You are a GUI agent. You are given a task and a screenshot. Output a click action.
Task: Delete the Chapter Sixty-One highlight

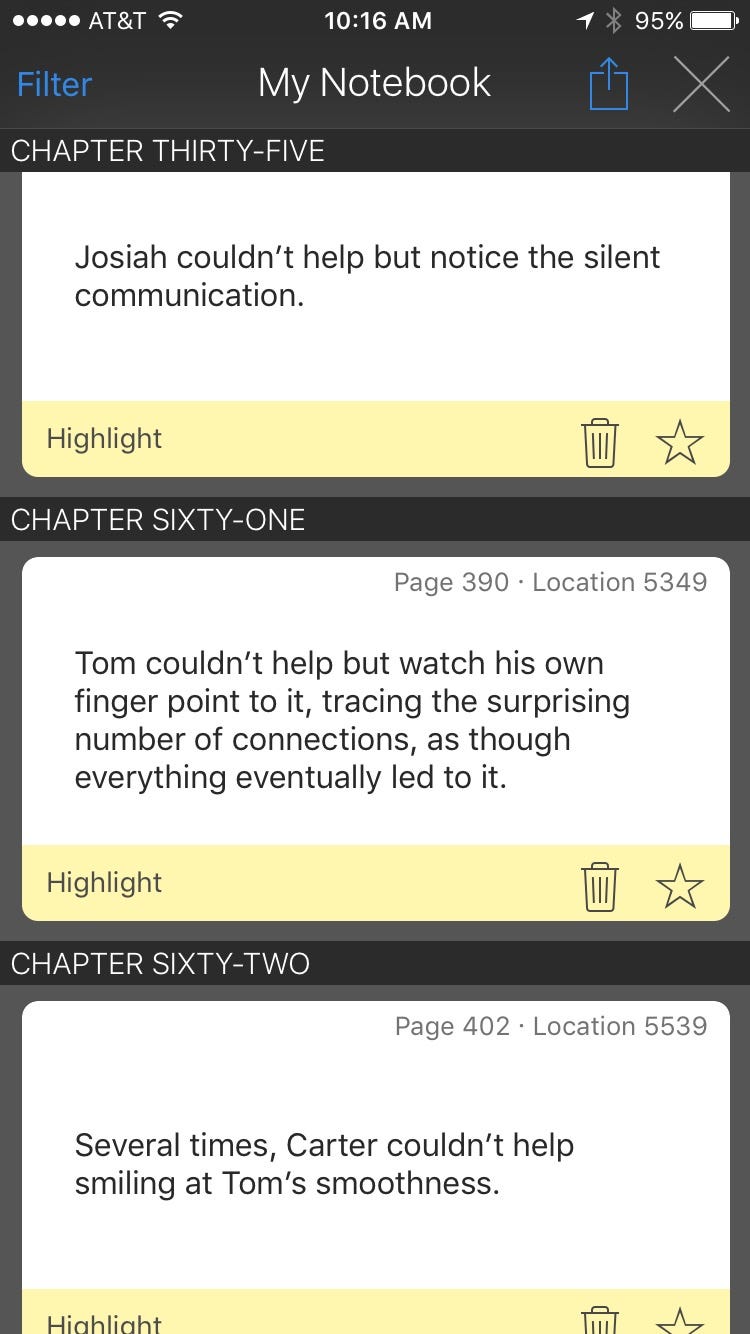point(599,885)
